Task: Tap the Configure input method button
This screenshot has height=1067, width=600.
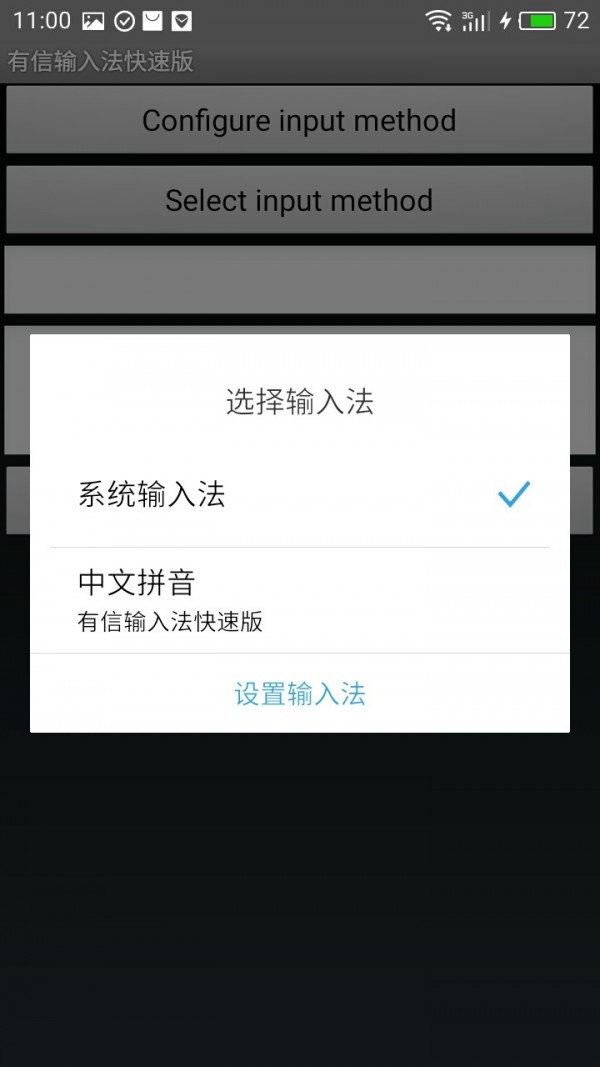Action: click(299, 121)
